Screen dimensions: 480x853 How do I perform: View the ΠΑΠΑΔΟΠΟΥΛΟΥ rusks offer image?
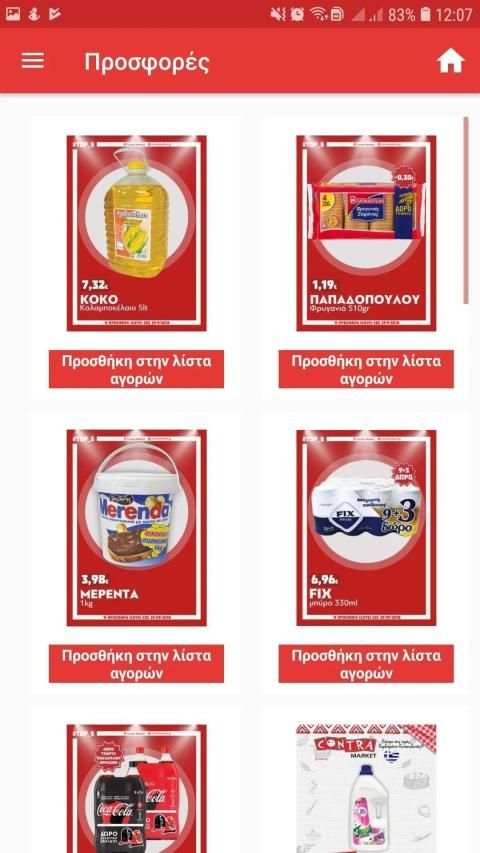pyautogui.click(x=366, y=233)
